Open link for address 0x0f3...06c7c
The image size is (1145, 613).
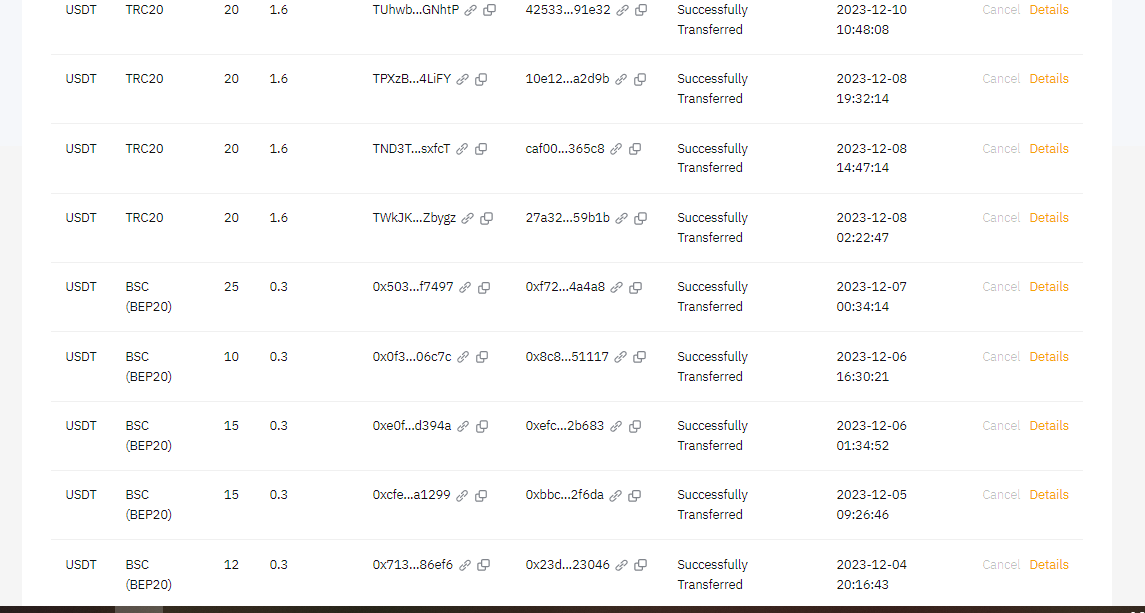coord(463,357)
